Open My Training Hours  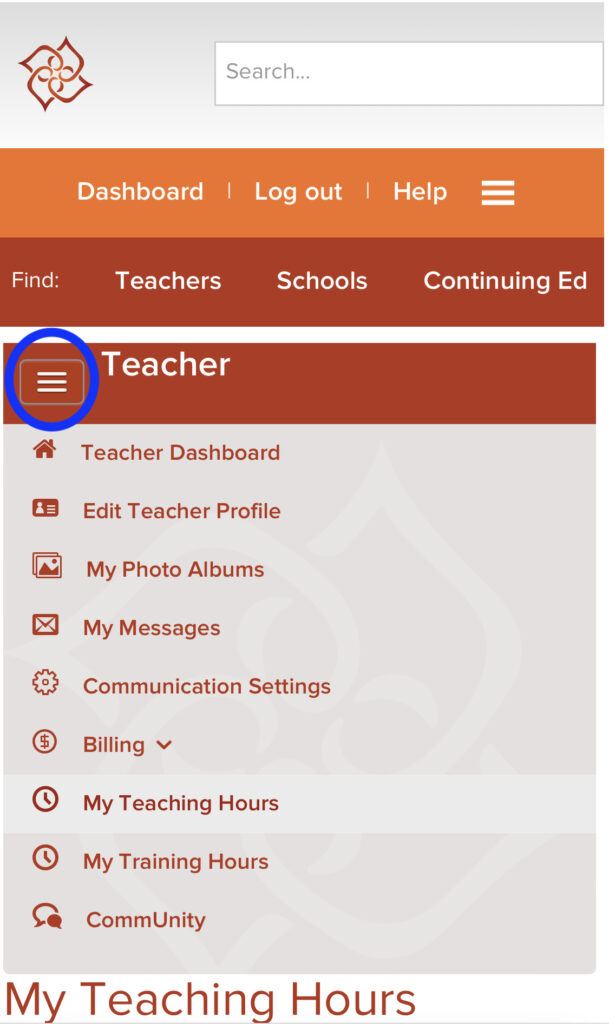point(175,862)
